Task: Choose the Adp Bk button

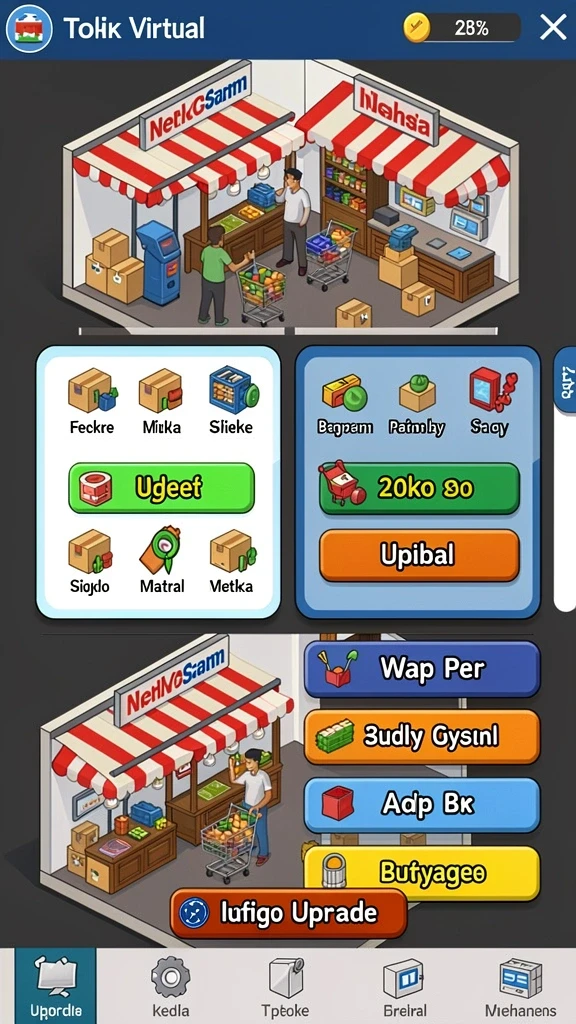Action: 422,805
